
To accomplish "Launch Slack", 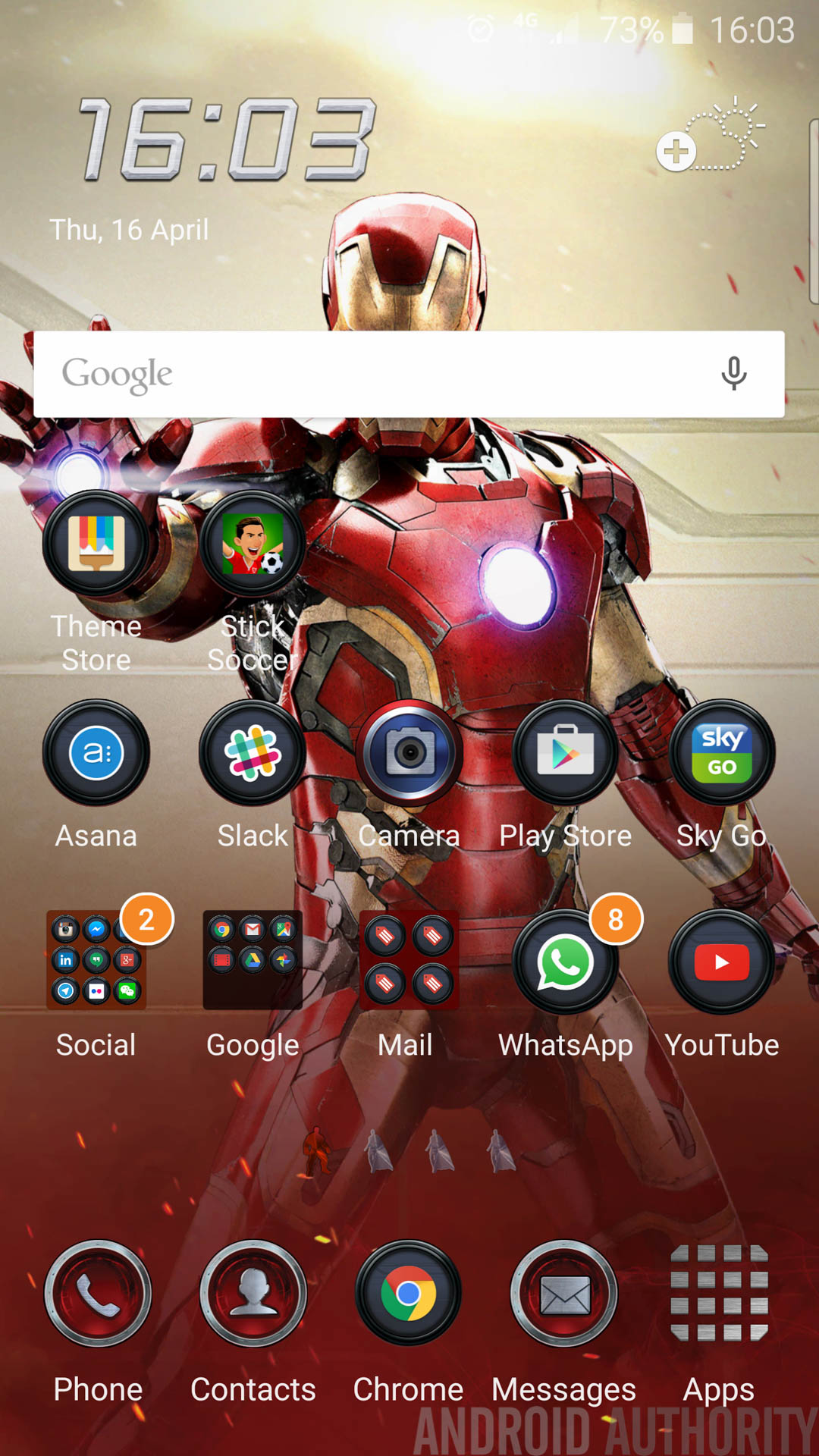I will coord(253,752).
